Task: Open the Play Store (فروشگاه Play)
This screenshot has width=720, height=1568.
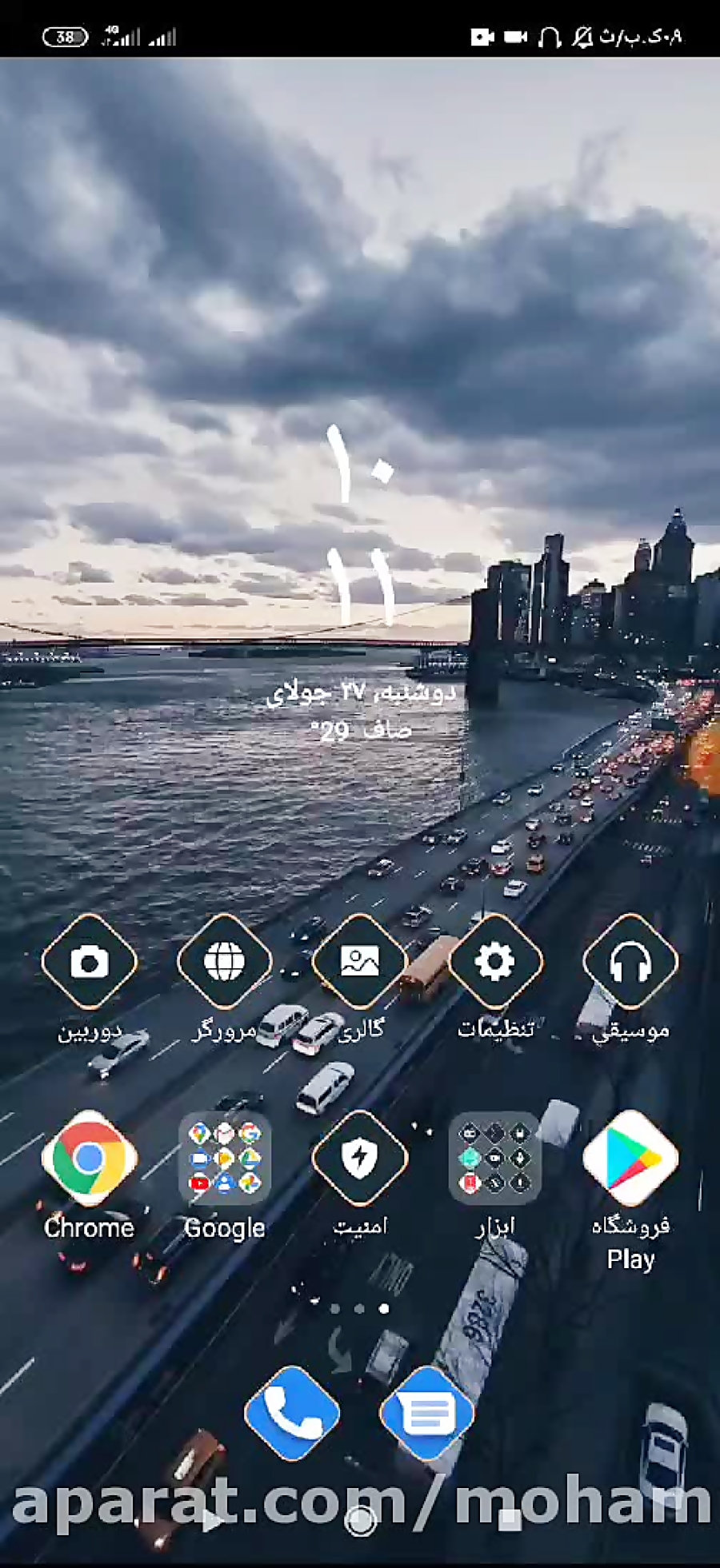Action: [630, 1158]
